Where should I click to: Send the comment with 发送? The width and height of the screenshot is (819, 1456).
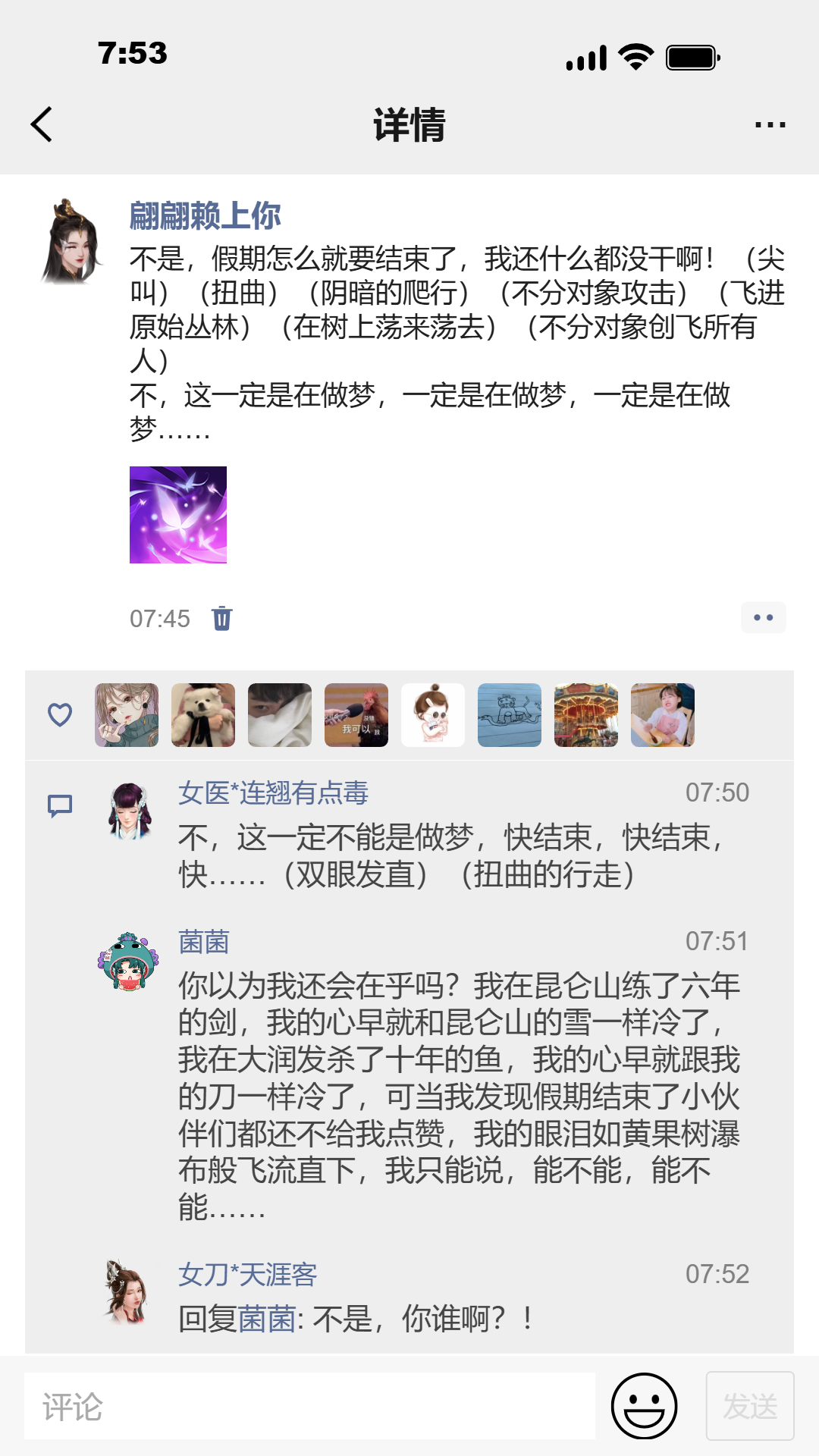(749, 1407)
